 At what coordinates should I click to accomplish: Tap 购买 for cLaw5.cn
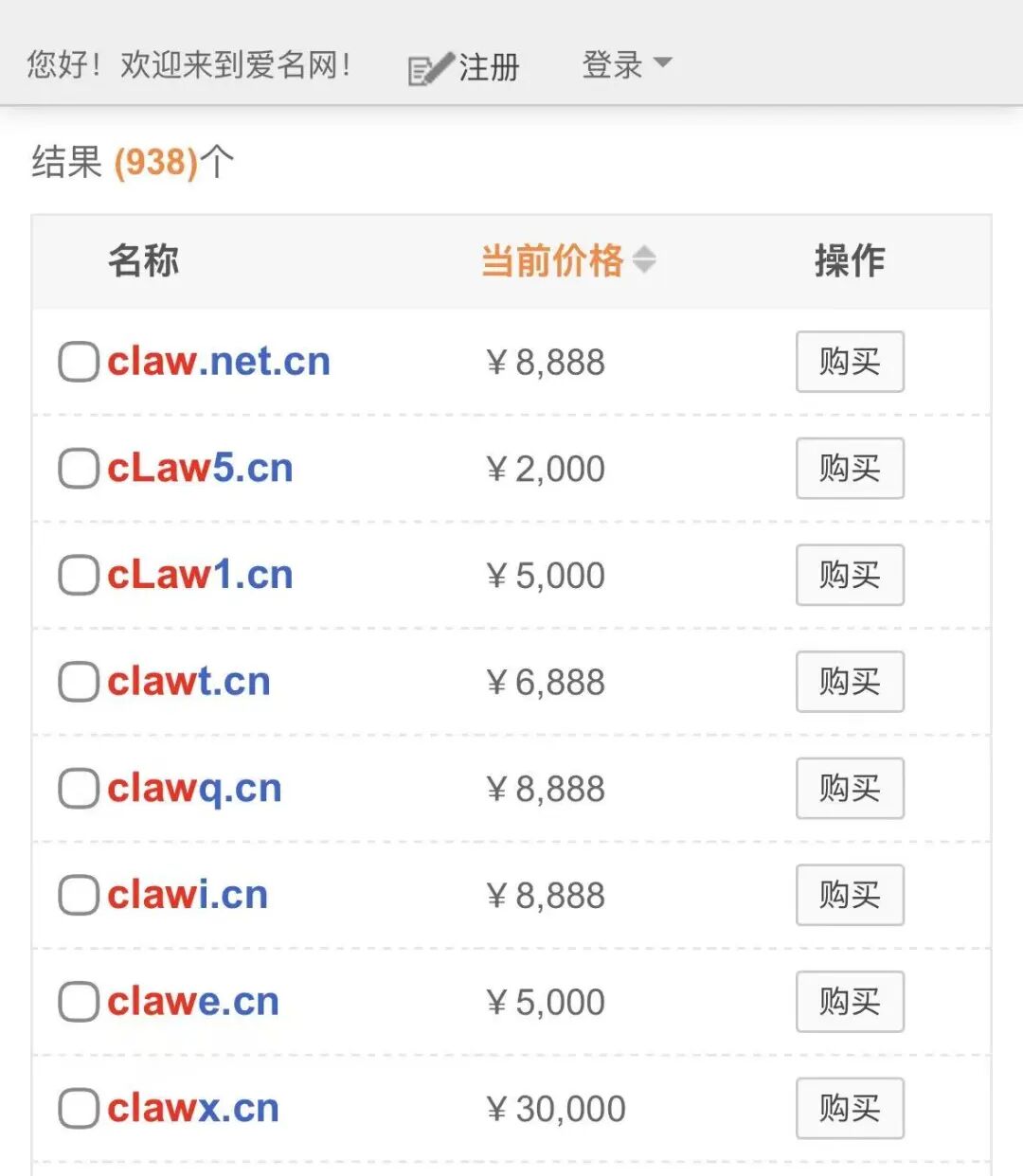(849, 469)
